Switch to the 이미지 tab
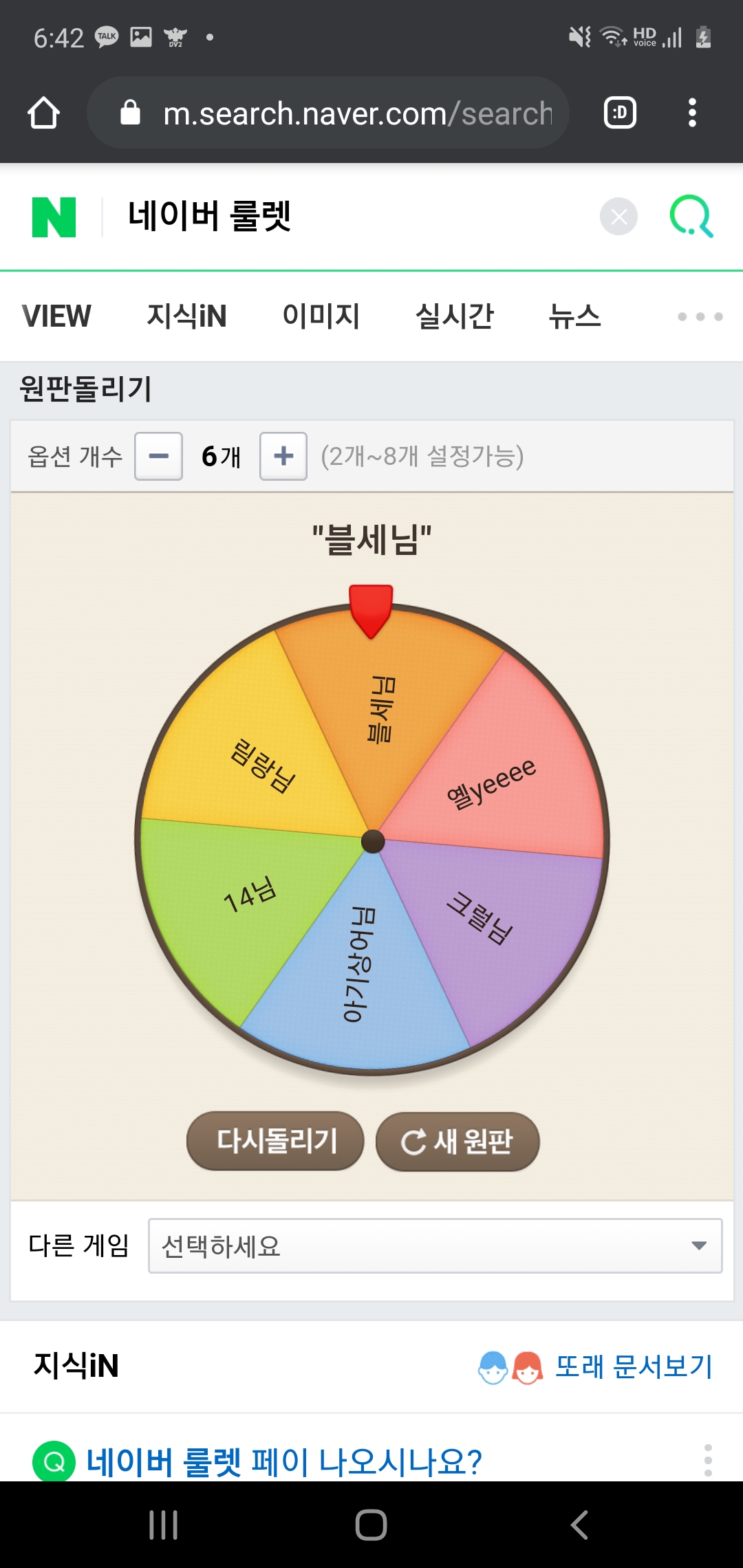This screenshot has width=743, height=1568. pos(321,316)
